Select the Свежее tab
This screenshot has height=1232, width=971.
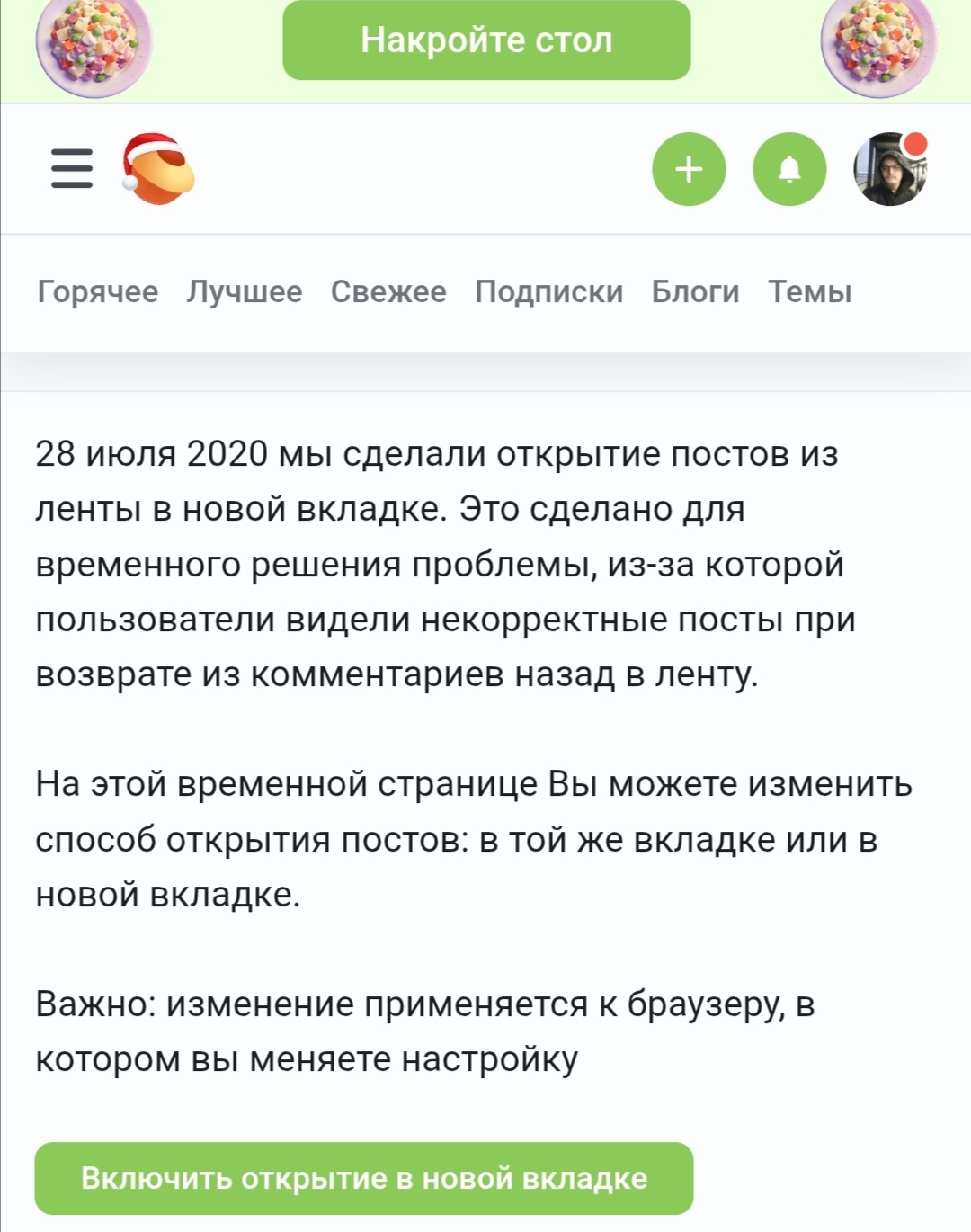click(388, 291)
